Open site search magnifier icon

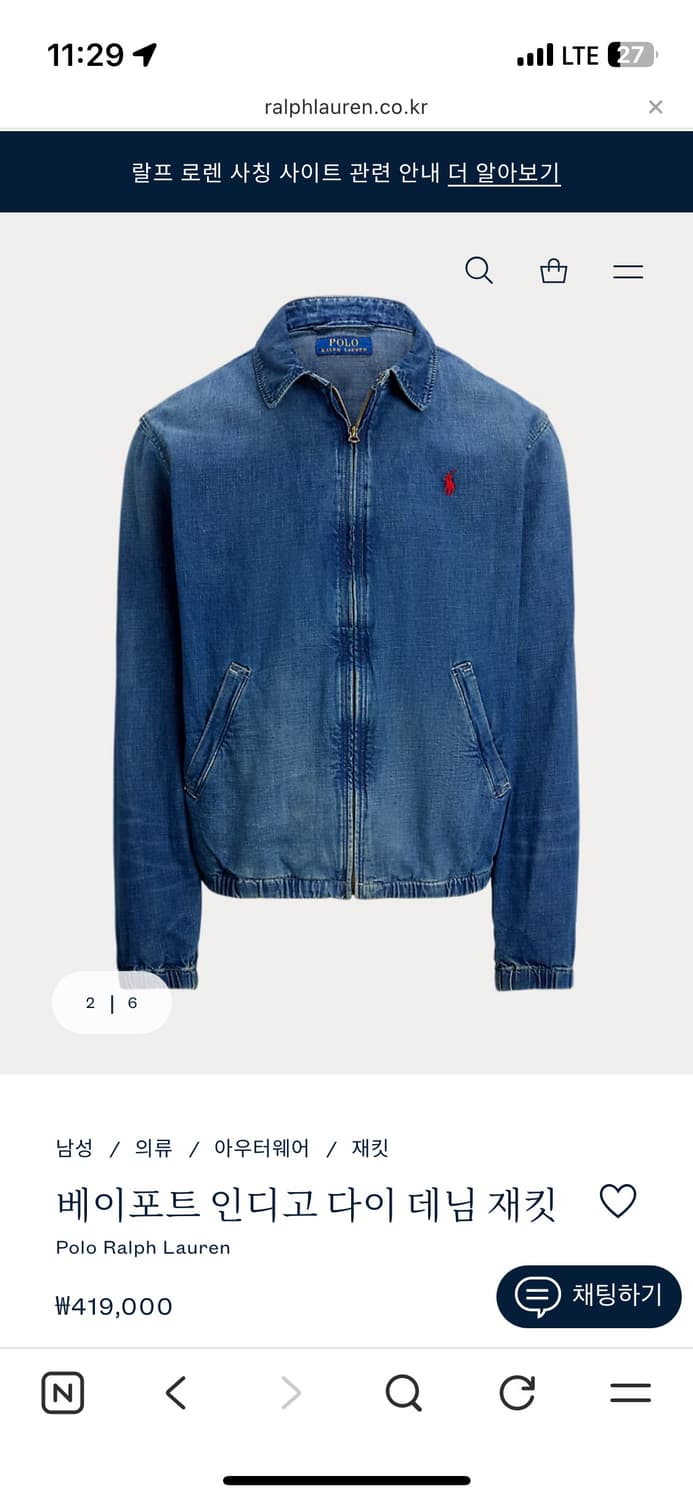click(x=479, y=270)
